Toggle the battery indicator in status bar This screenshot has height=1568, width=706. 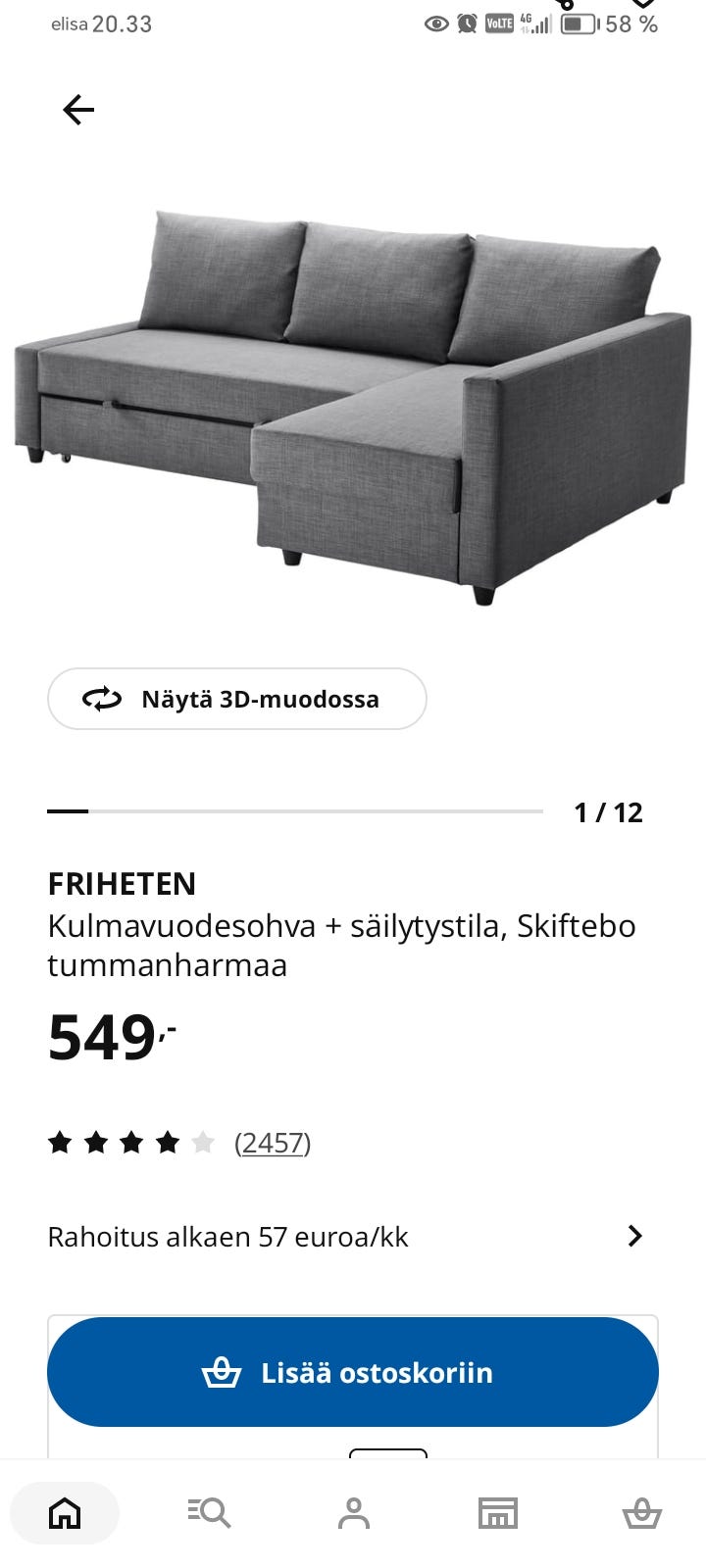pos(579,24)
